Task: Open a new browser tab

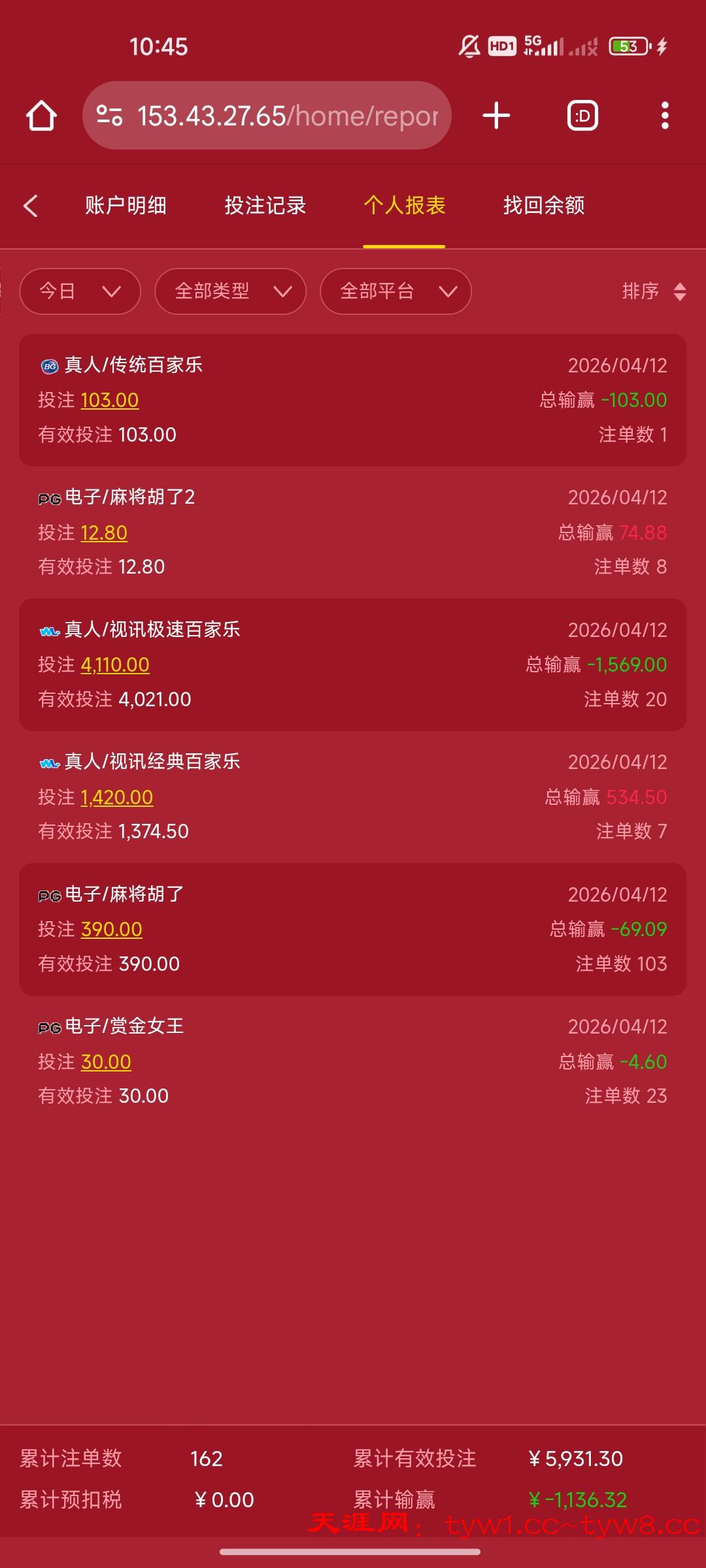Action: (x=496, y=116)
